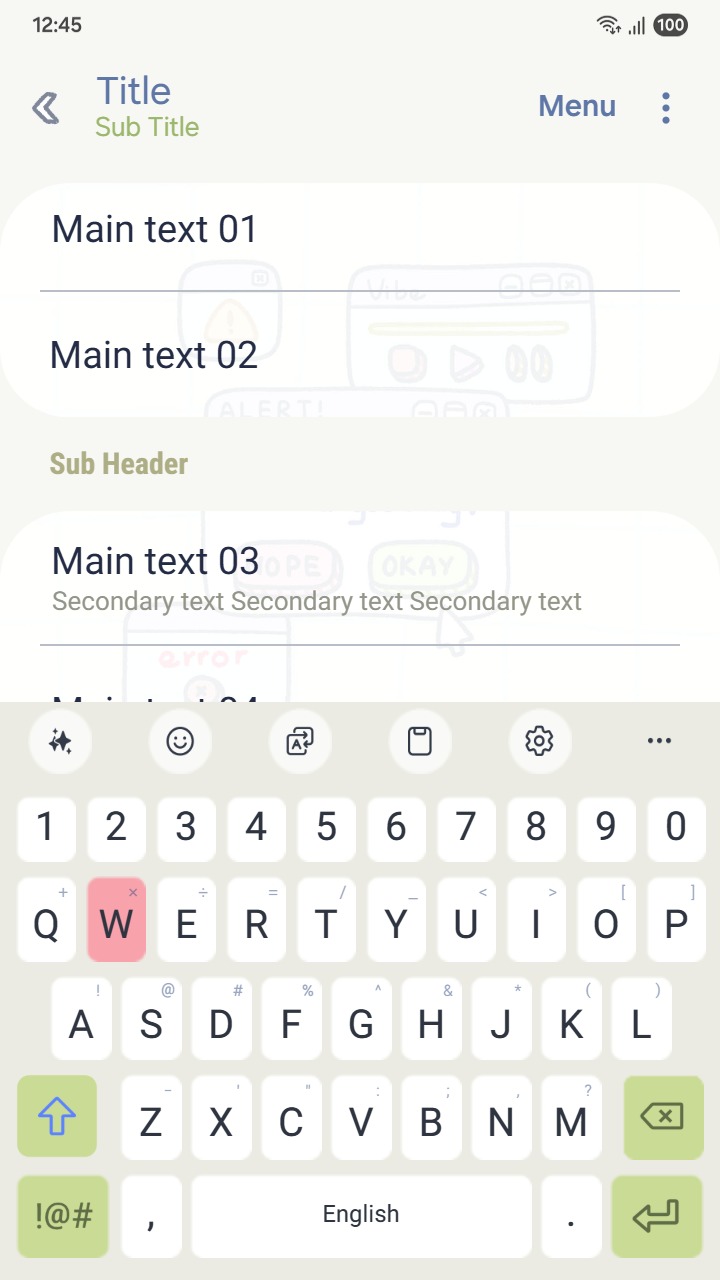Tap the Menu button in the app bar

[x=577, y=106]
